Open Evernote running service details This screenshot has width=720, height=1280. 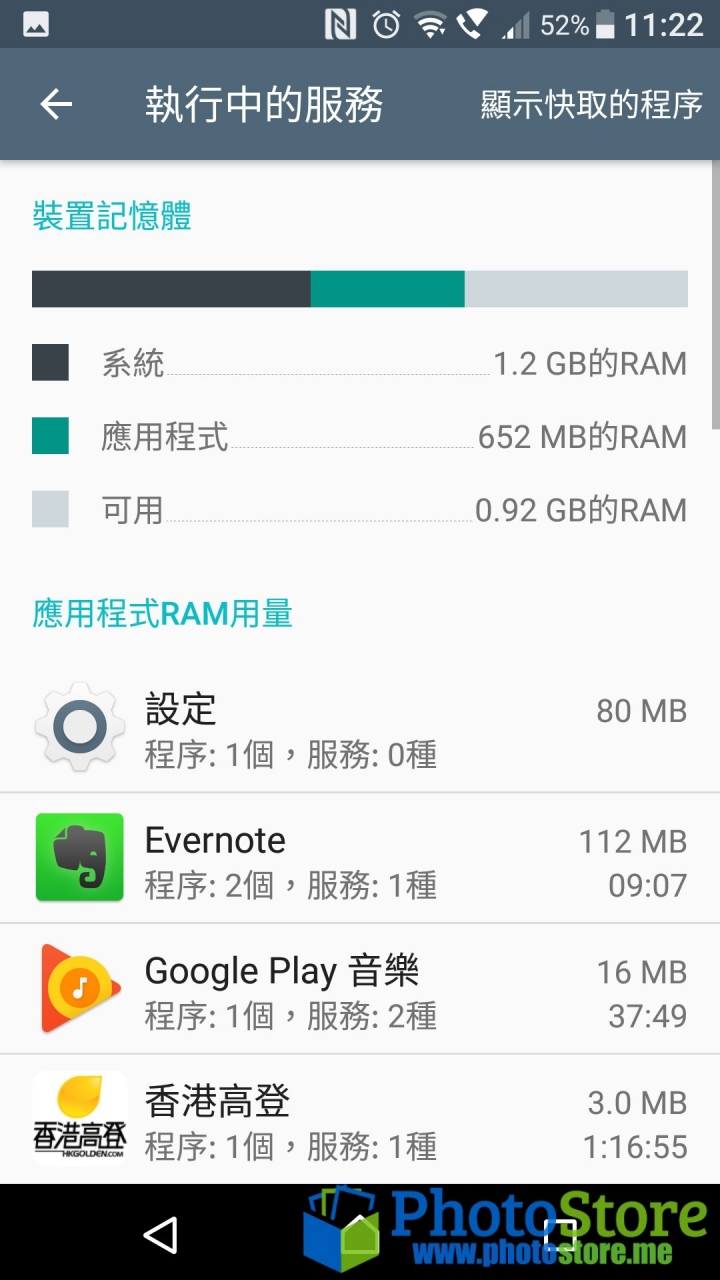pos(360,858)
